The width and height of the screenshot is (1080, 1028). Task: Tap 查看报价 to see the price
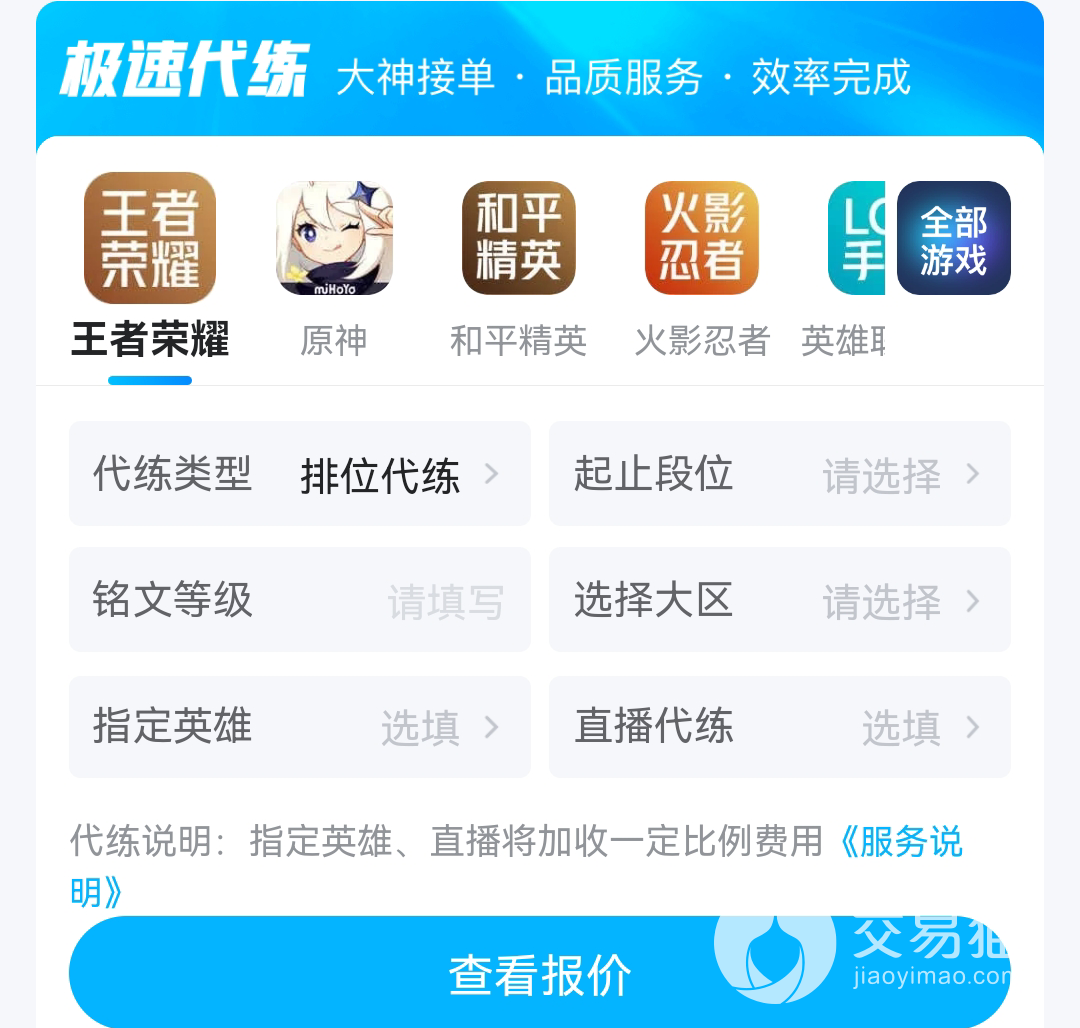click(x=539, y=974)
